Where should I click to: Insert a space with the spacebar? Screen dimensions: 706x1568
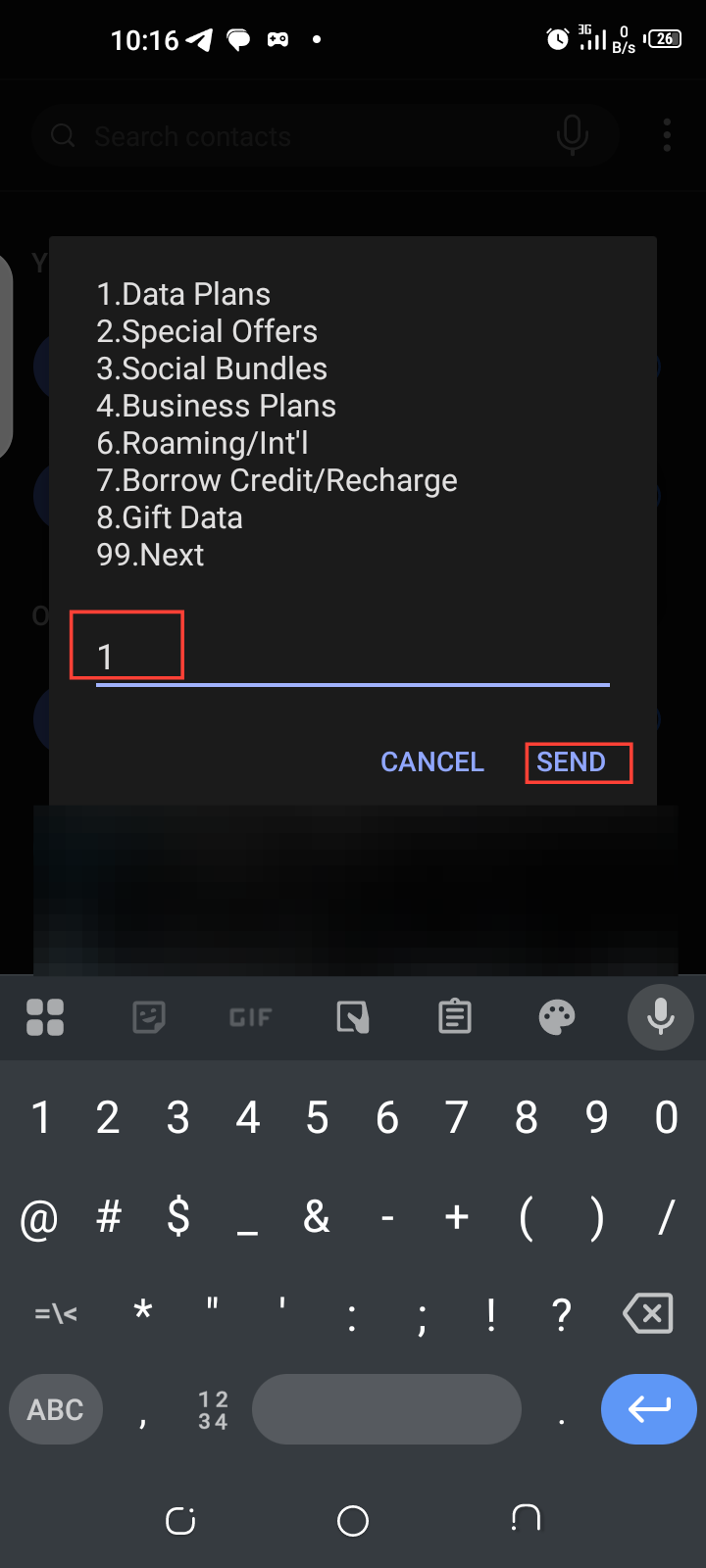tap(386, 1410)
